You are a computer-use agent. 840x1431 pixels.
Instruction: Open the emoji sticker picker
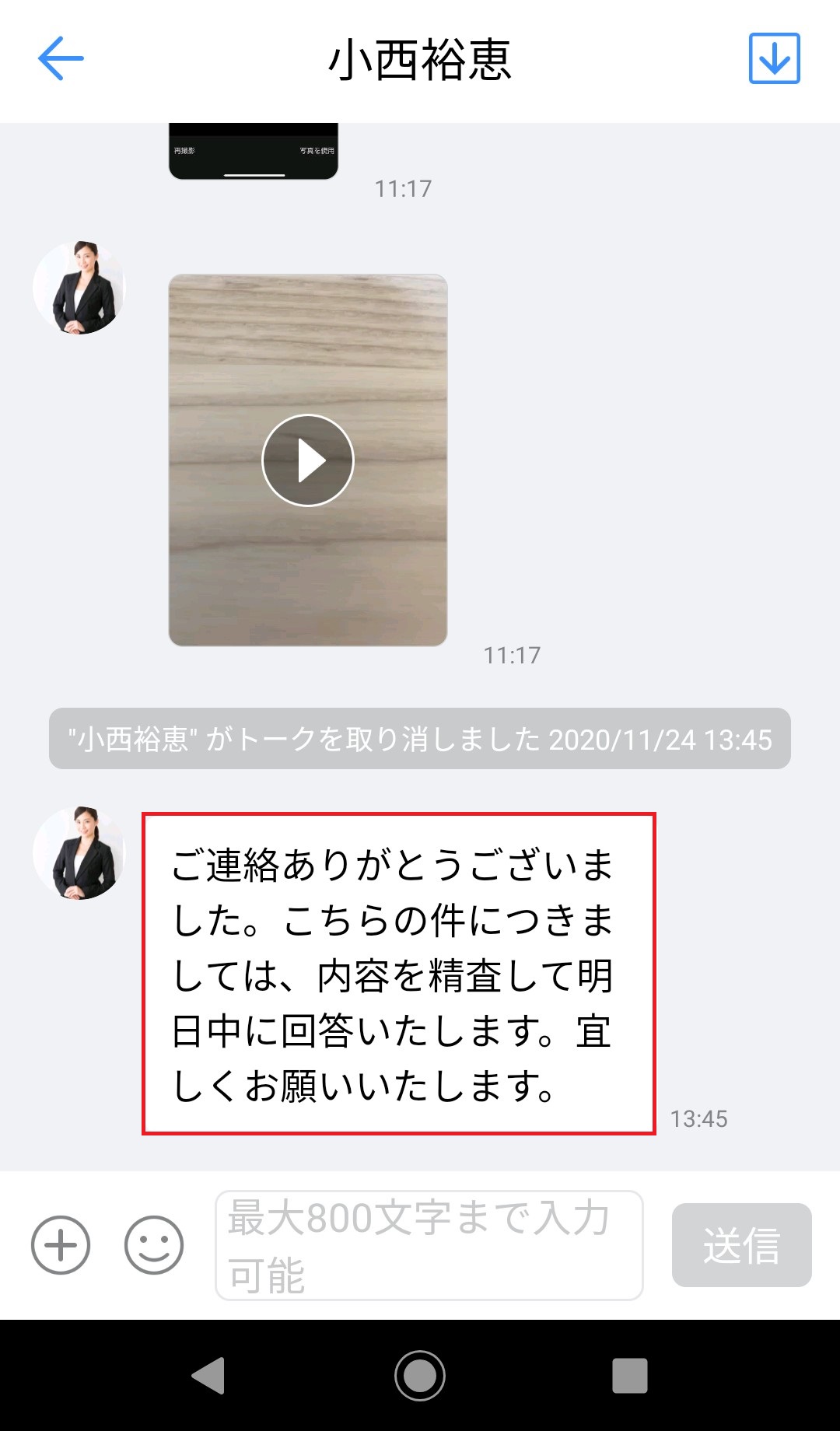tap(154, 1244)
